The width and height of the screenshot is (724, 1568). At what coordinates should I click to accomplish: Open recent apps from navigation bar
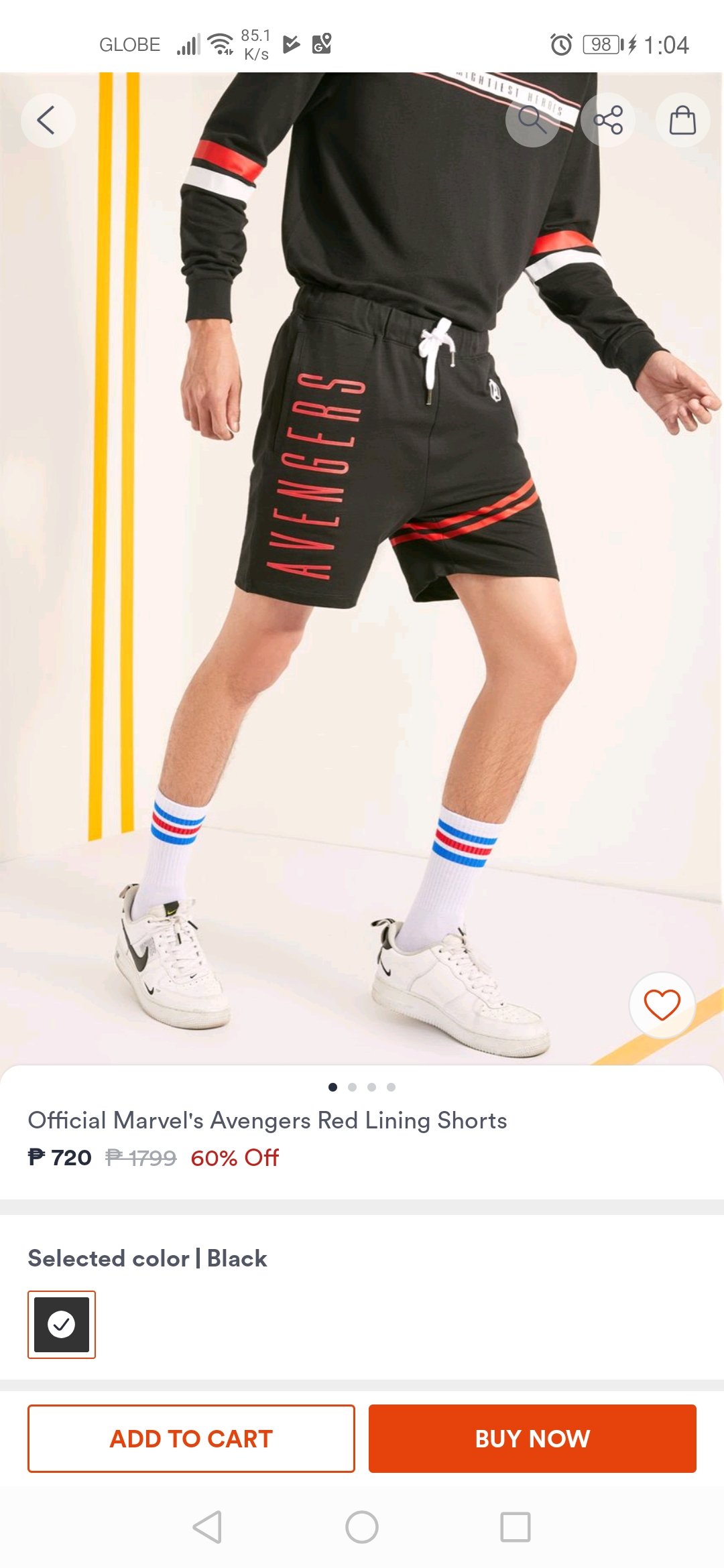515,1527
